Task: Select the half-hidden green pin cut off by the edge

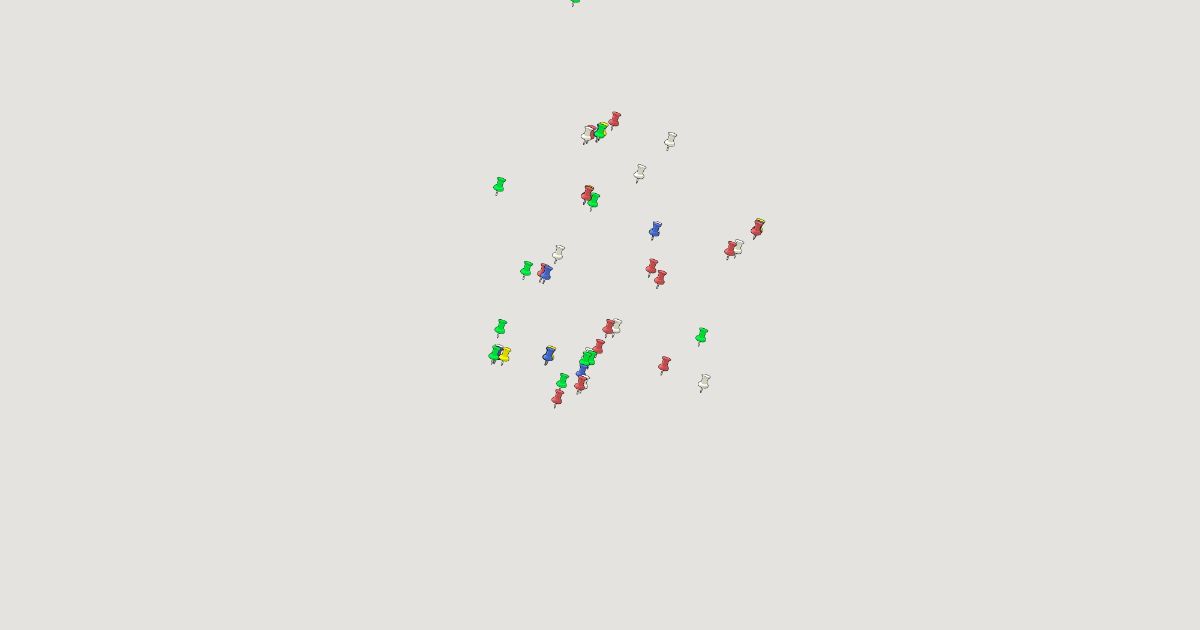Action: (x=574, y=2)
